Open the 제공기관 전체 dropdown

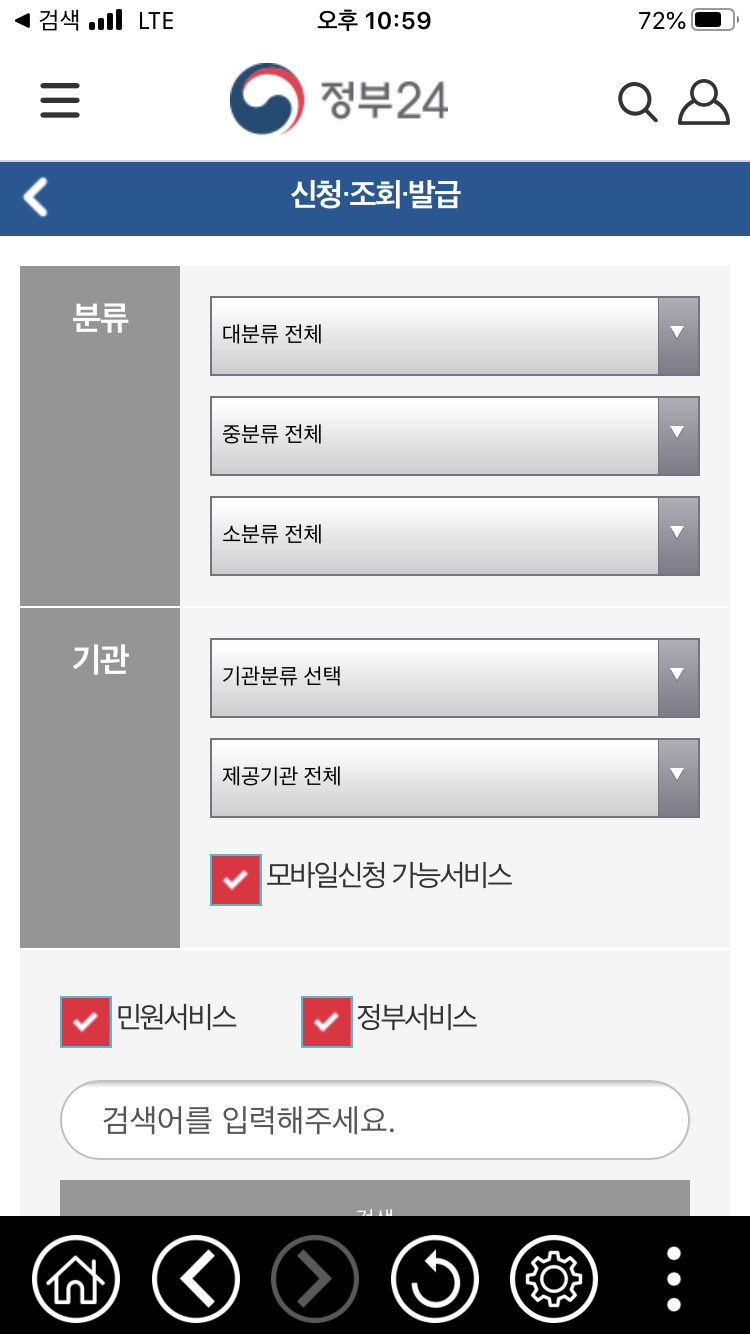point(455,778)
